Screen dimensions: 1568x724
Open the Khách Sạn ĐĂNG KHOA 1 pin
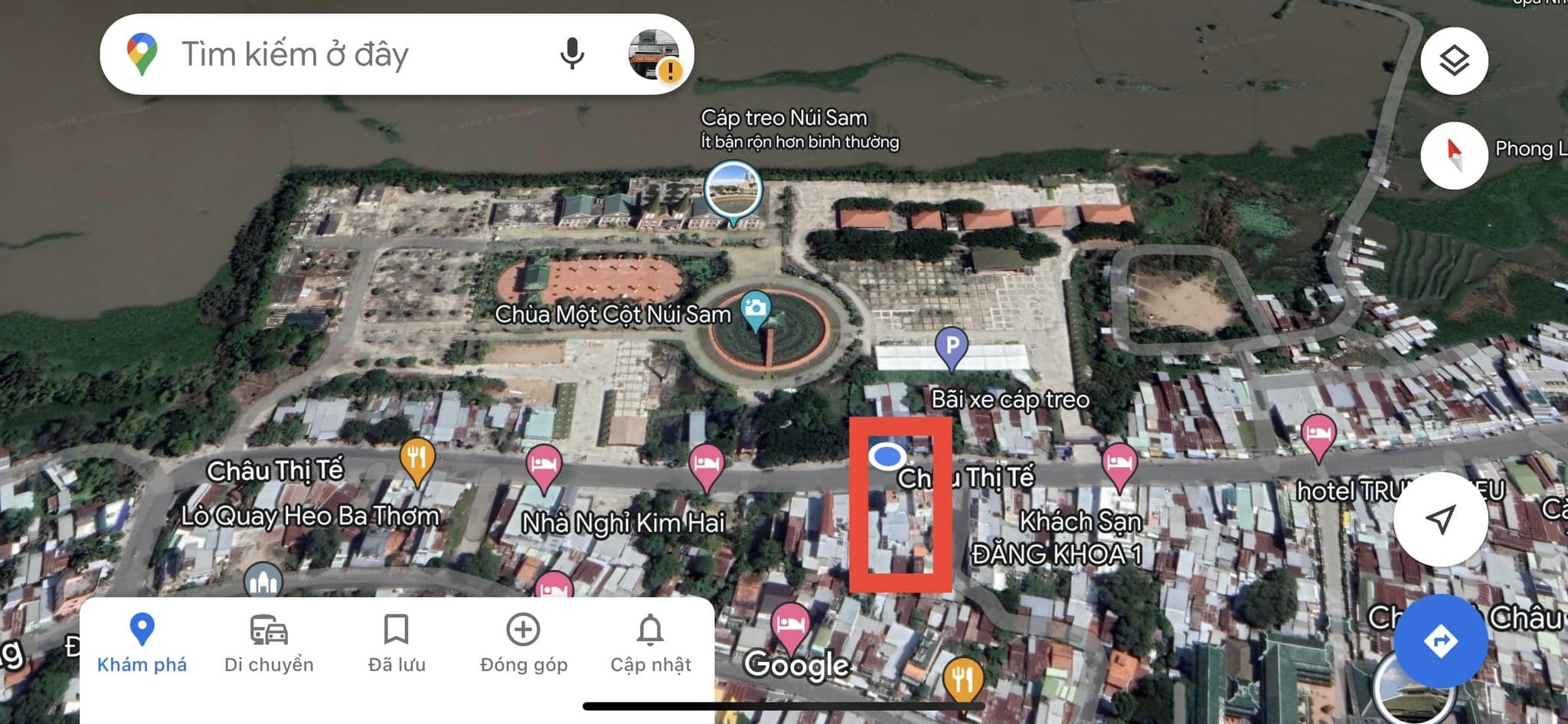(x=1119, y=464)
